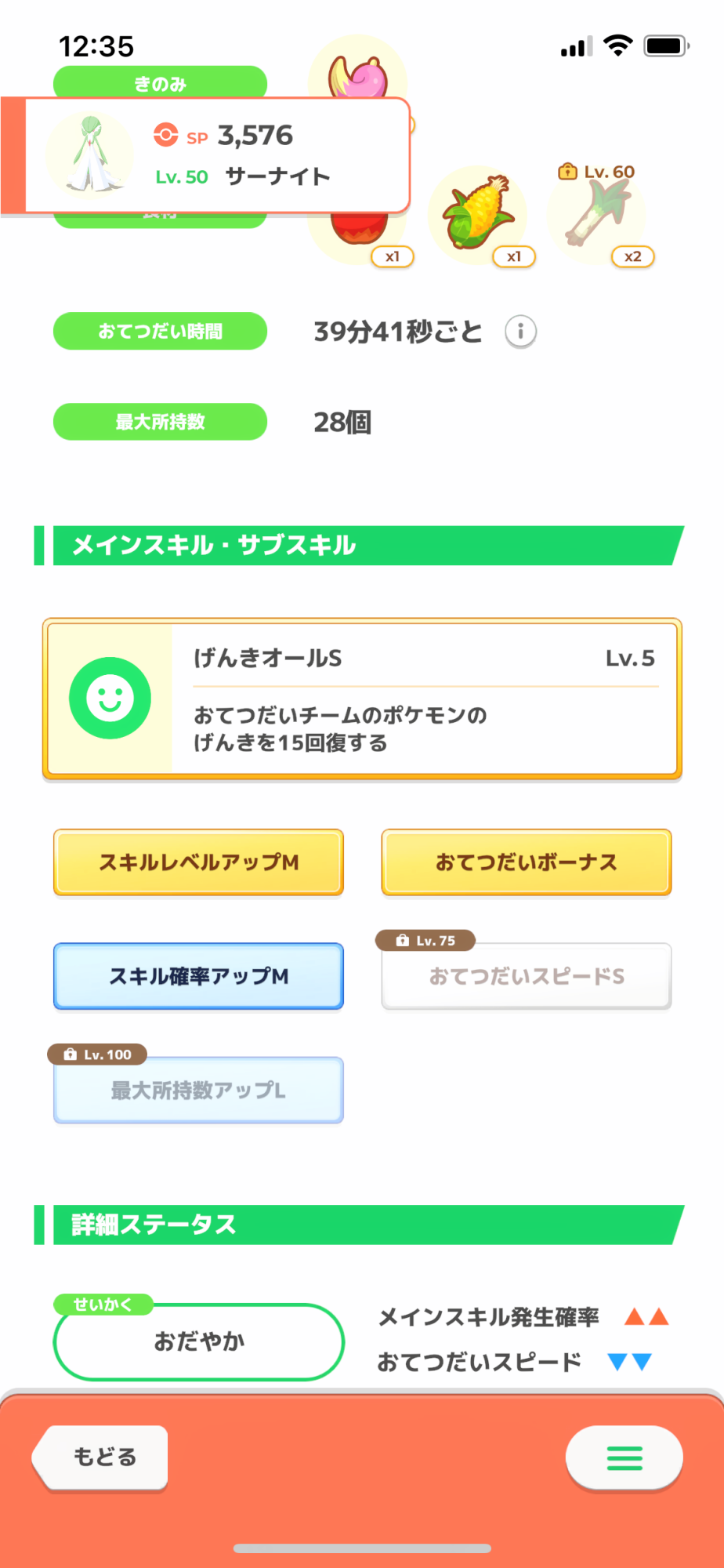724x1568 pixels.
Task: Open the hamburger menu button
Action: tap(624, 1457)
